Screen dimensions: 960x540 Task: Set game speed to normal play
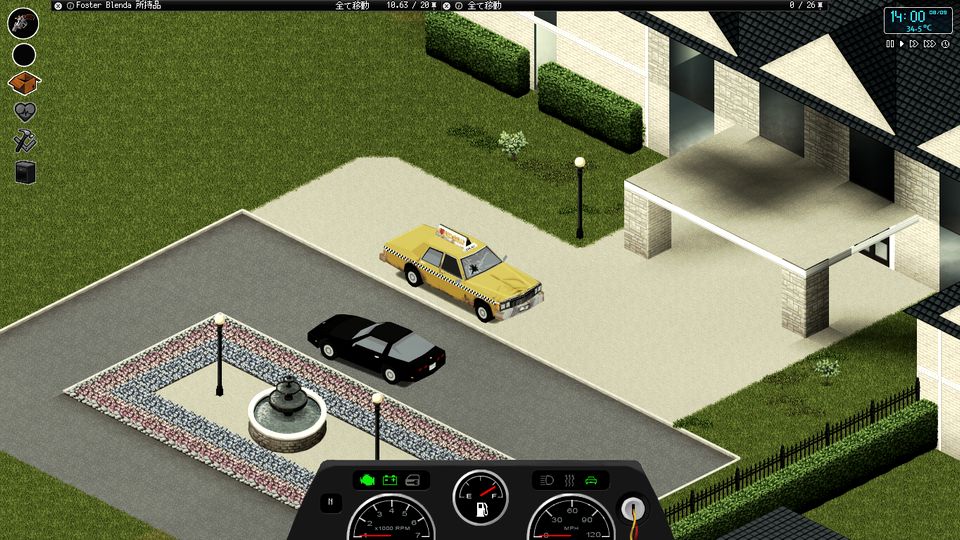(902, 44)
